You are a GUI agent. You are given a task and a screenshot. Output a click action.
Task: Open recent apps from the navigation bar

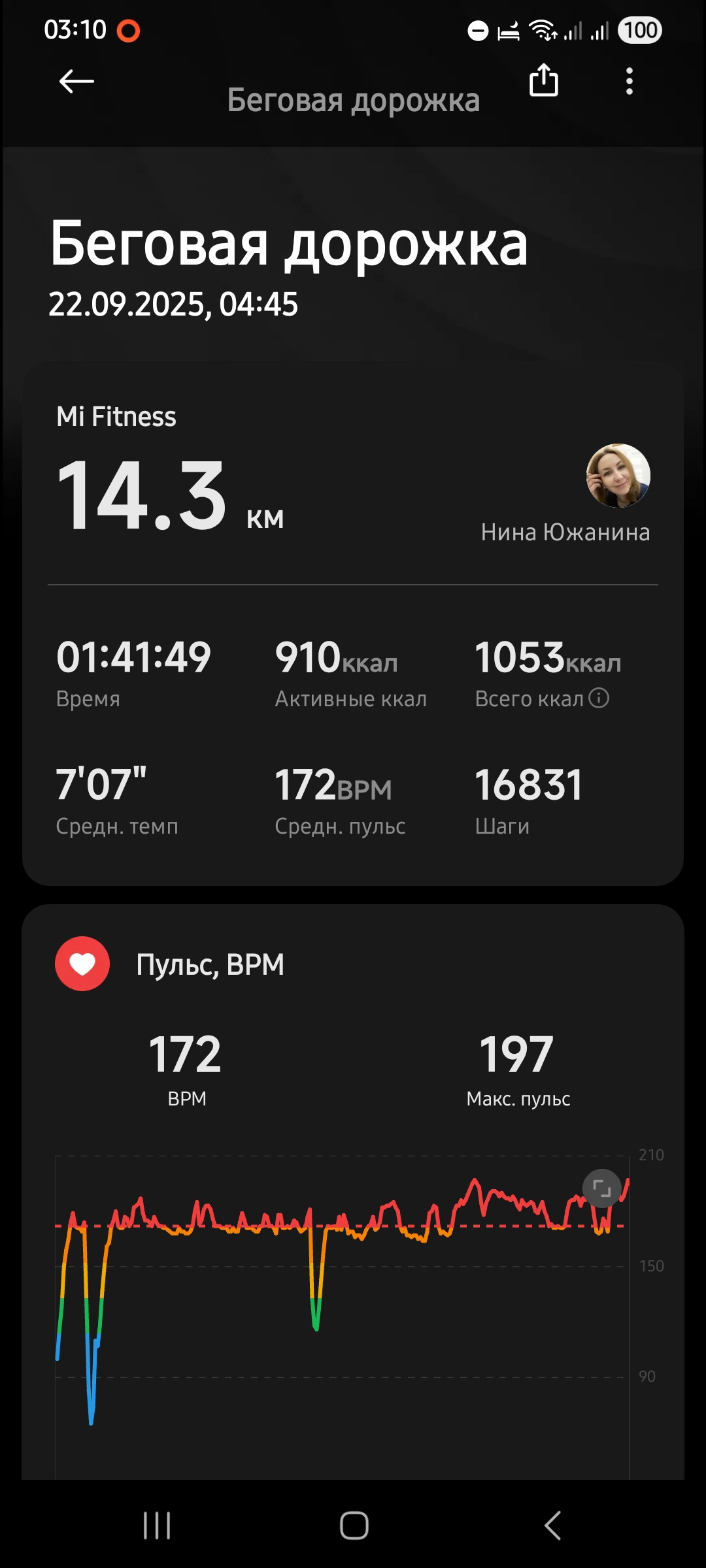pyautogui.click(x=157, y=1526)
